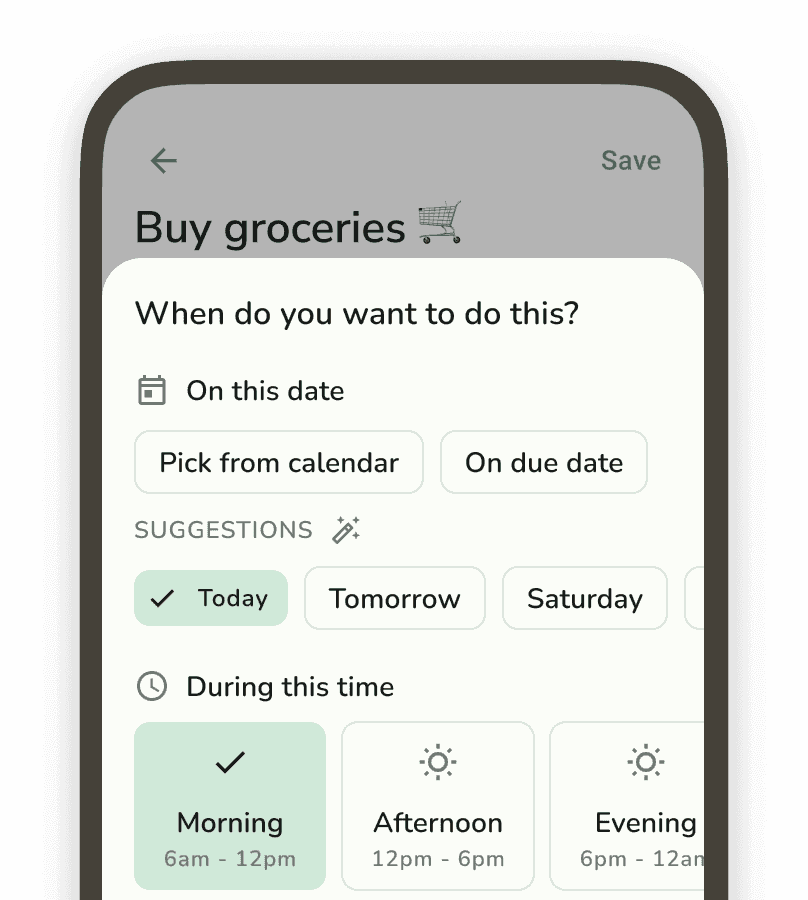Tap the magic wand suggestions icon
Viewport: 808px width, 900px height.
(346, 529)
